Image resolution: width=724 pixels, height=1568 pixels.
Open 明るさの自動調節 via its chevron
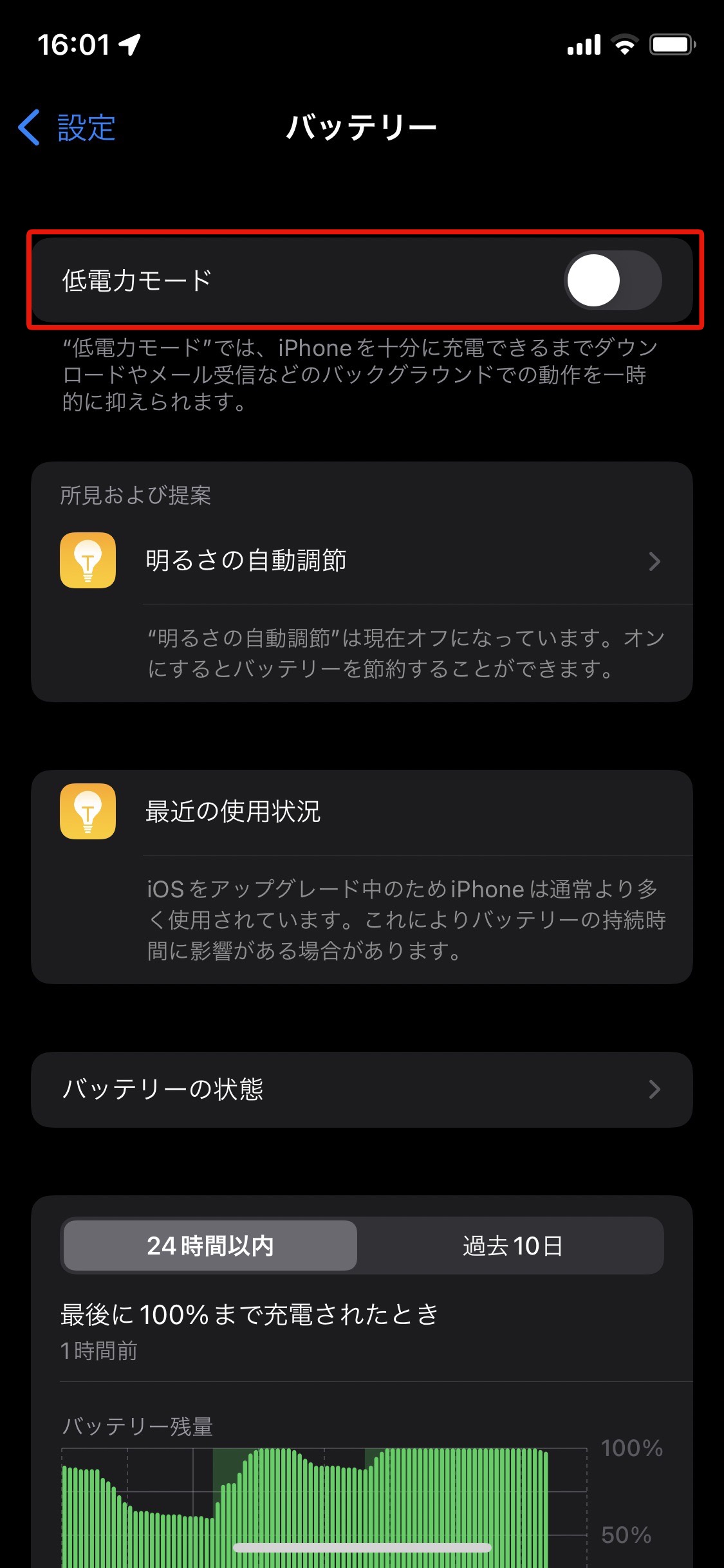pos(654,561)
